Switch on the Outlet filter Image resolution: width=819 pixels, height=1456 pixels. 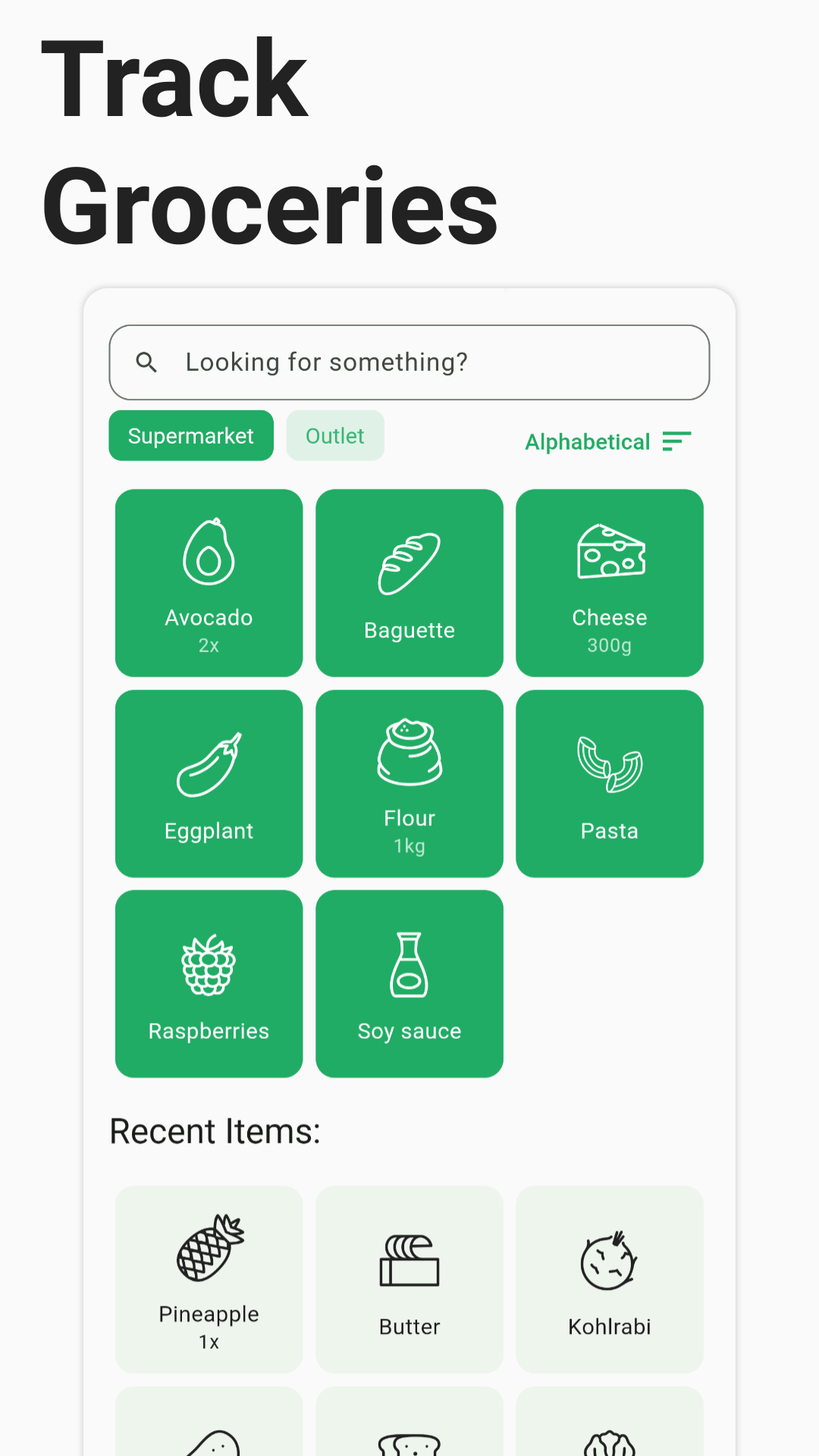335,435
